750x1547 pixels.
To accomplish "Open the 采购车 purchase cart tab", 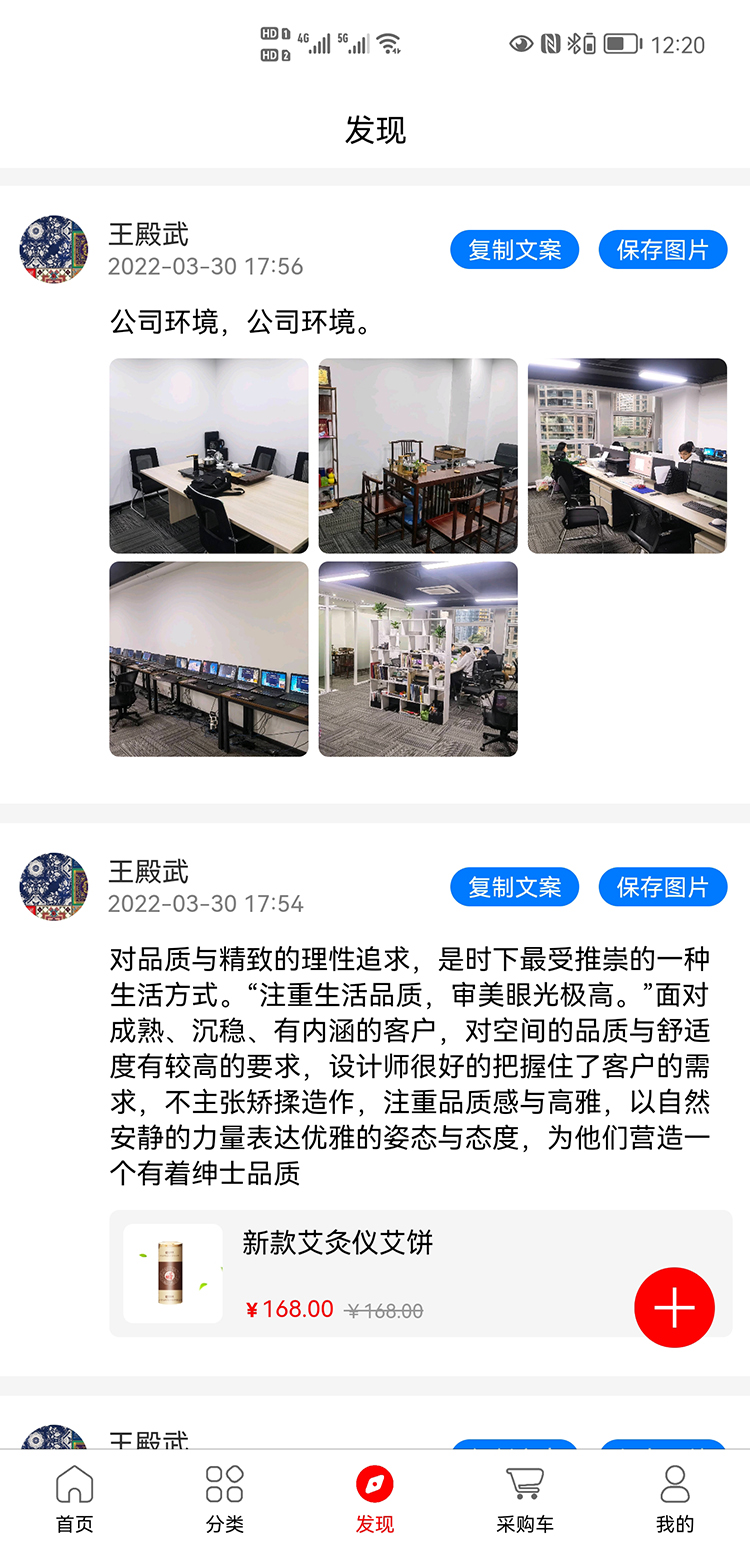I will 525,1498.
